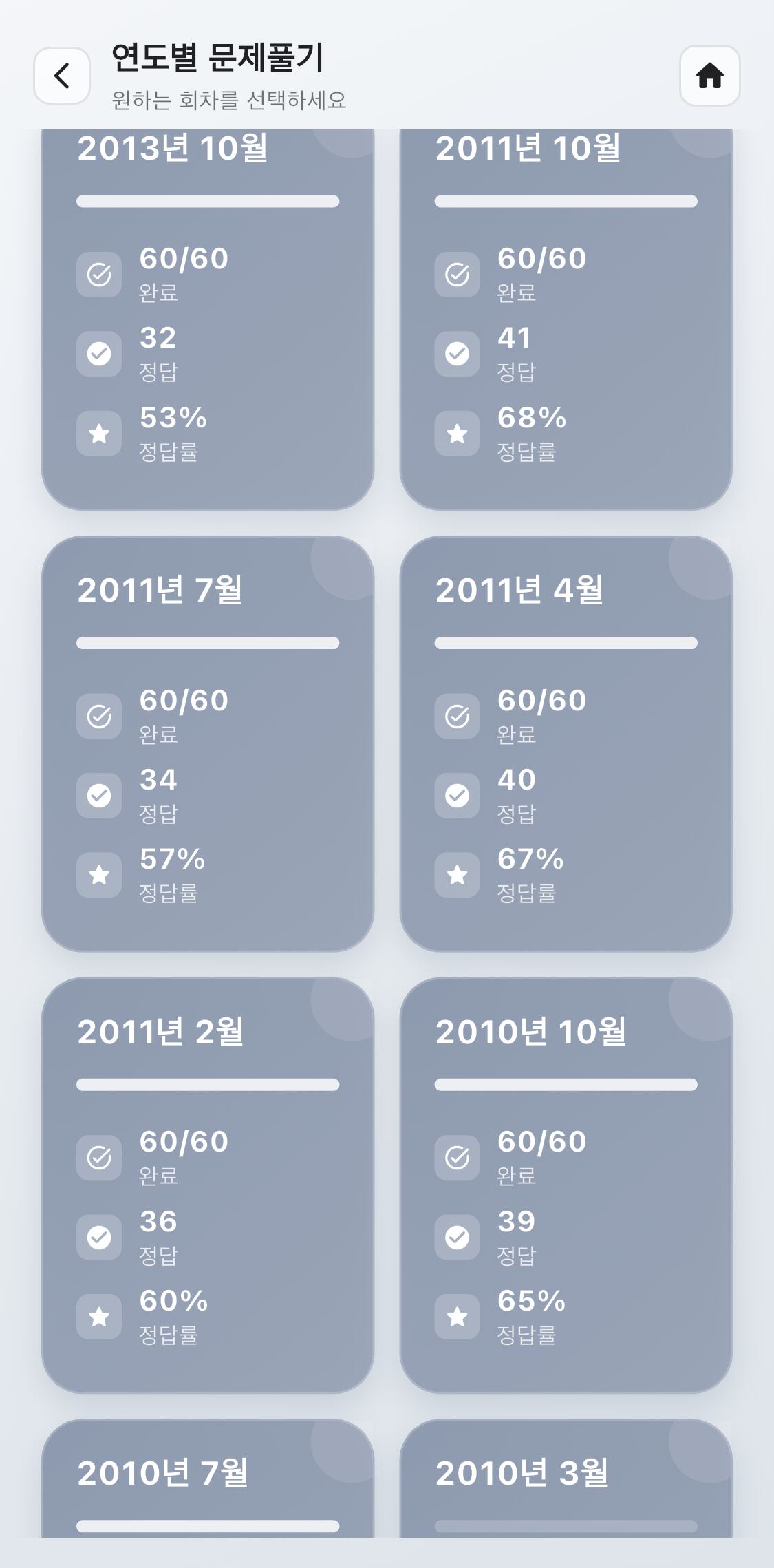Open the 2011년 7월 exam card
The height and width of the screenshot is (1568, 774).
(208, 743)
